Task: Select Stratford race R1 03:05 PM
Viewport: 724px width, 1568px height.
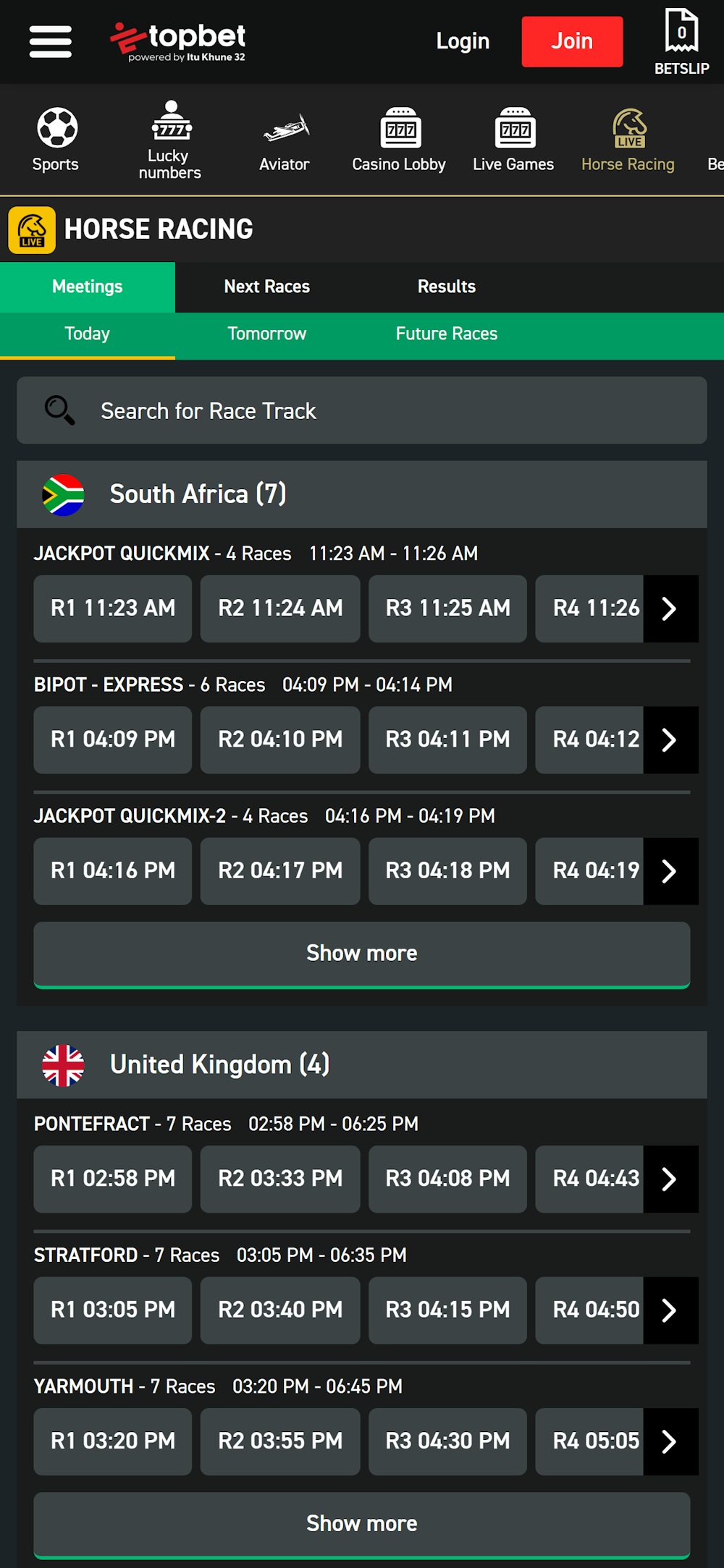Action: [x=113, y=1310]
